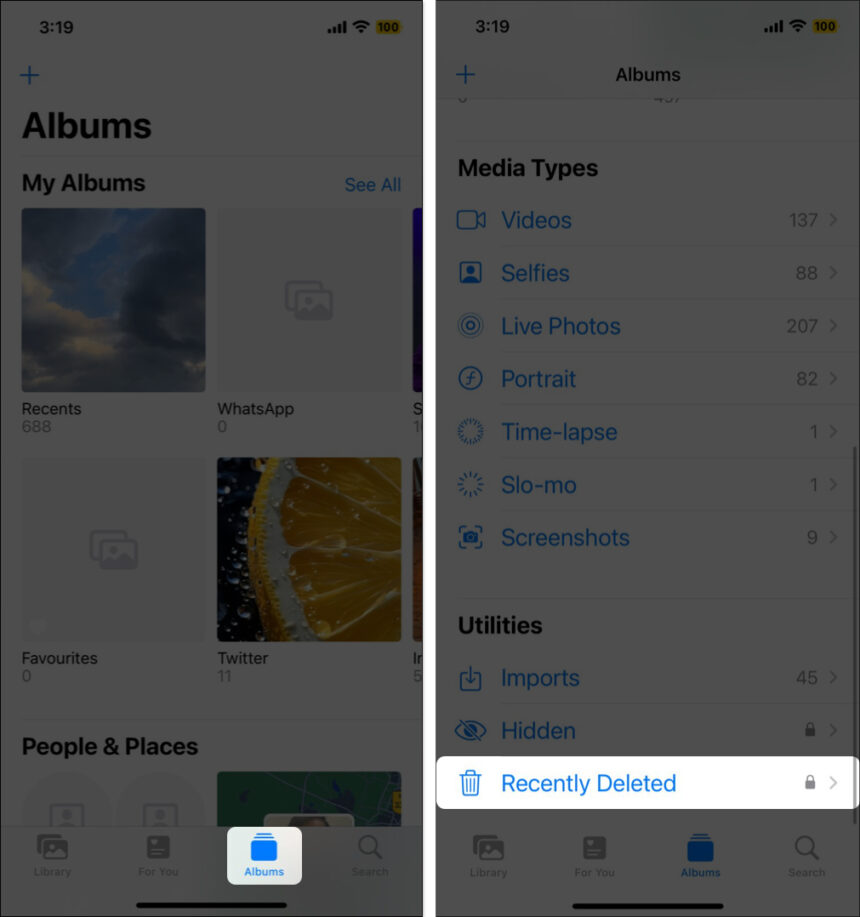Open Videos with its right chevron
Viewport: 860px width, 917px height.
(833, 220)
